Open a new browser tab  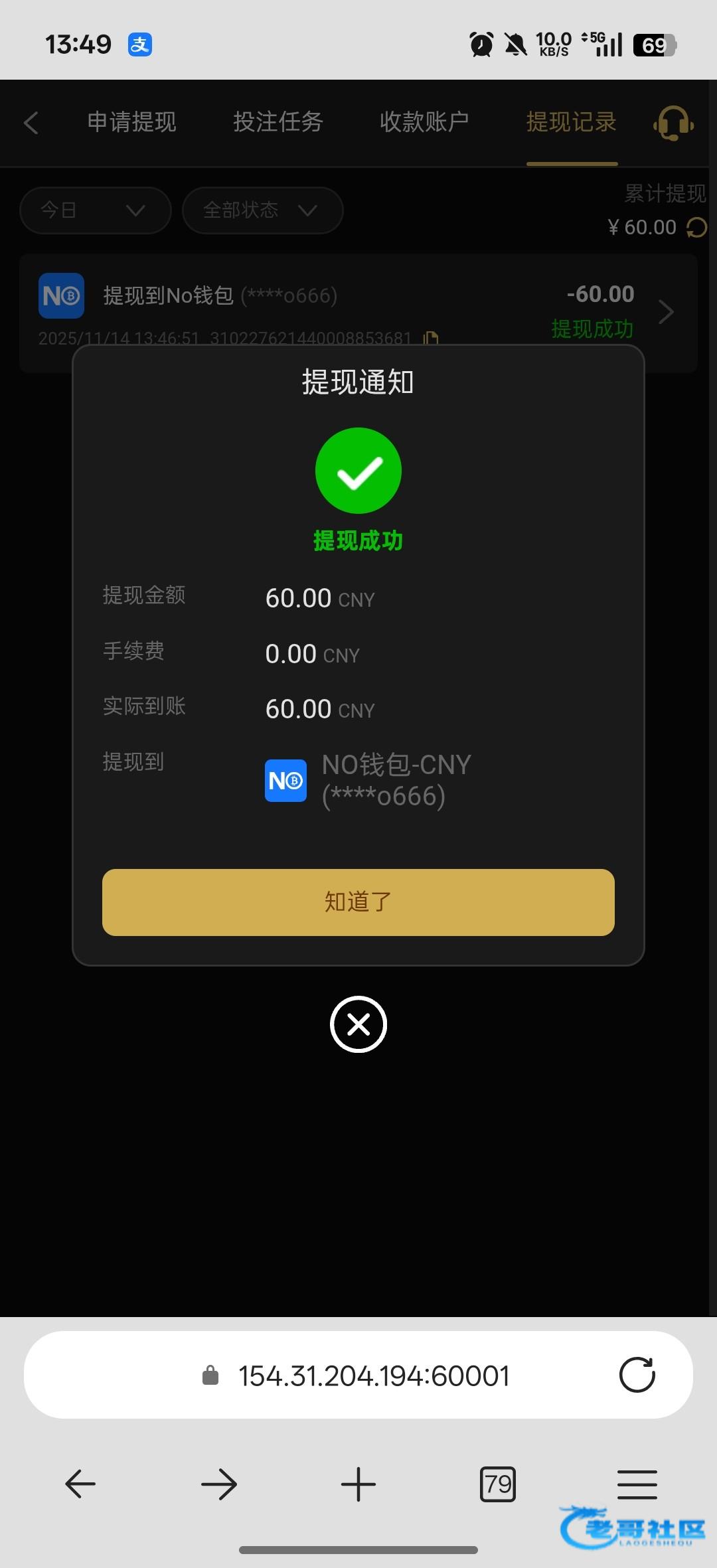[x=358, y=1484]
